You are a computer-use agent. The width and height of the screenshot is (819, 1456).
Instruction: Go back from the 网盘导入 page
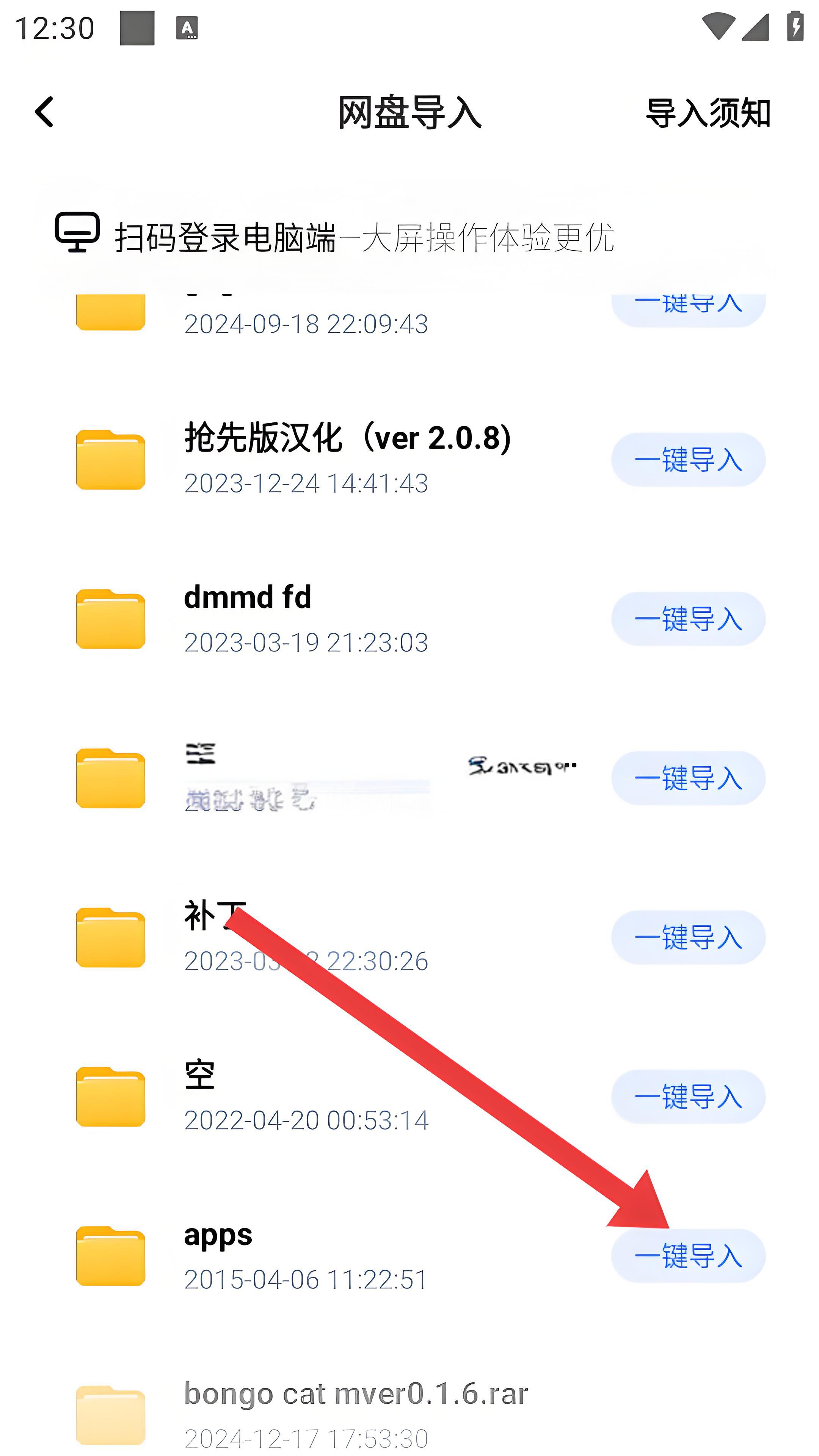point(44,112)
